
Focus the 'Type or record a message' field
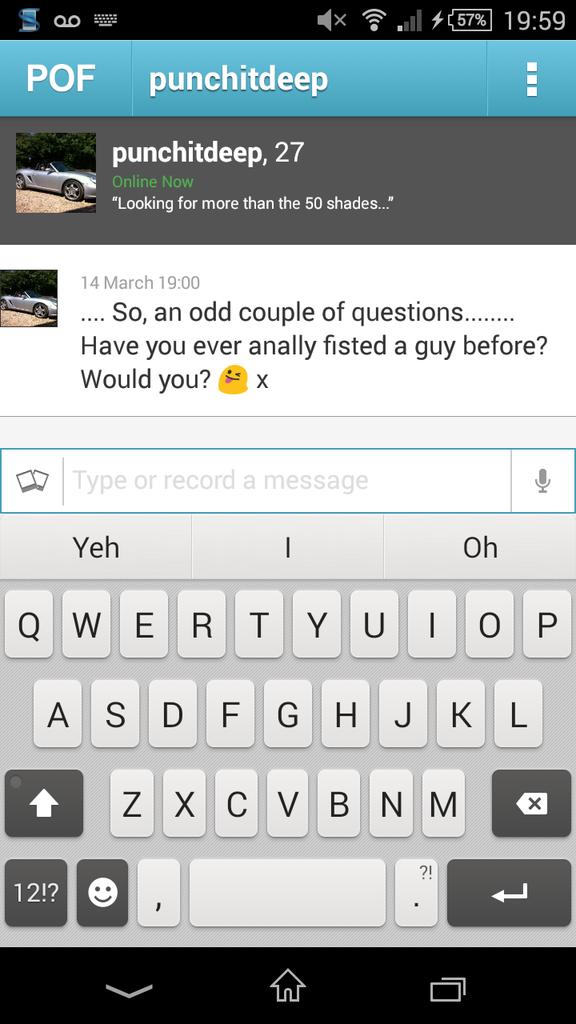(x=287, y=481)
